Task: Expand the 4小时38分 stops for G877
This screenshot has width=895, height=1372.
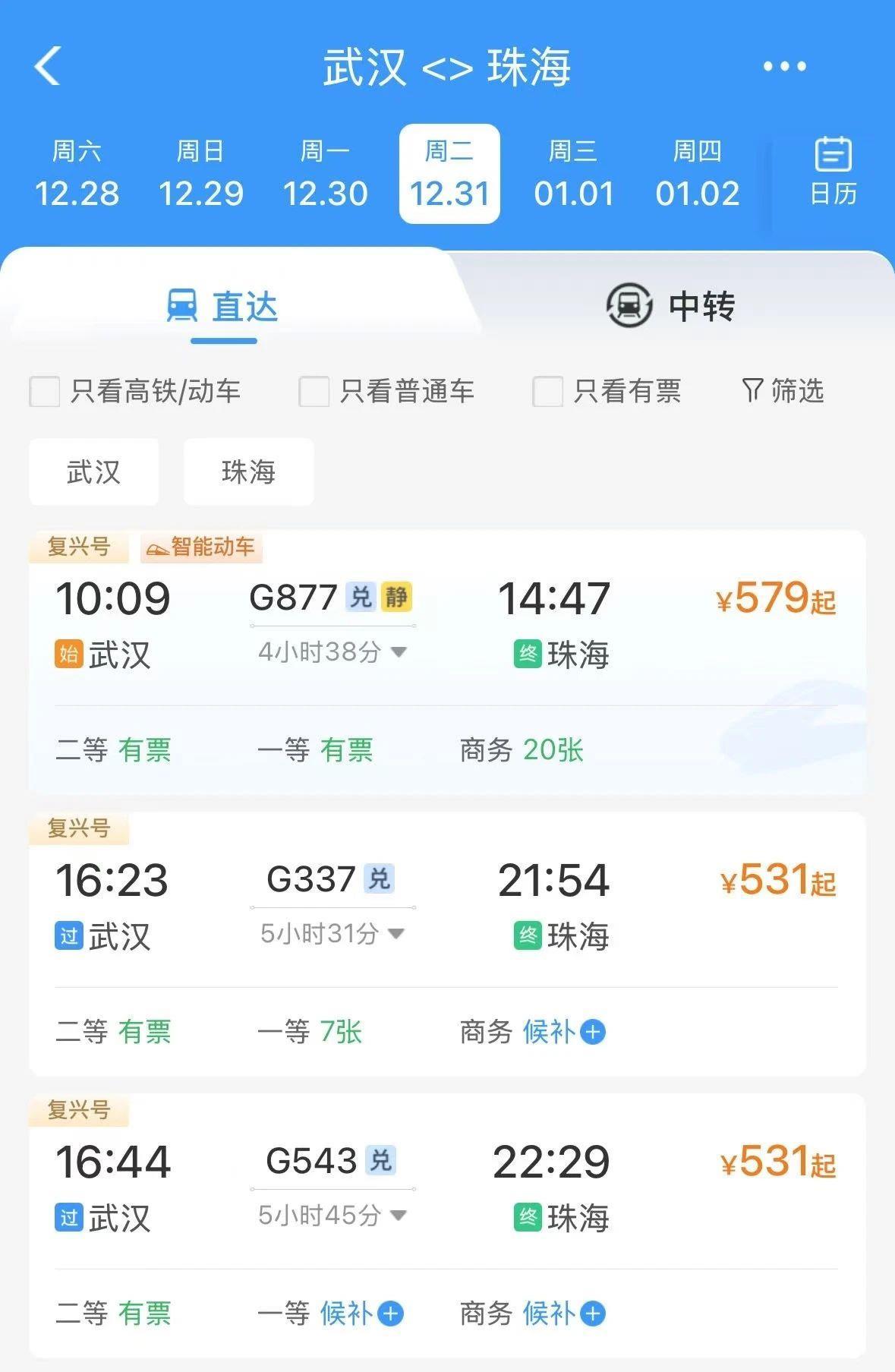Action: 332,652
